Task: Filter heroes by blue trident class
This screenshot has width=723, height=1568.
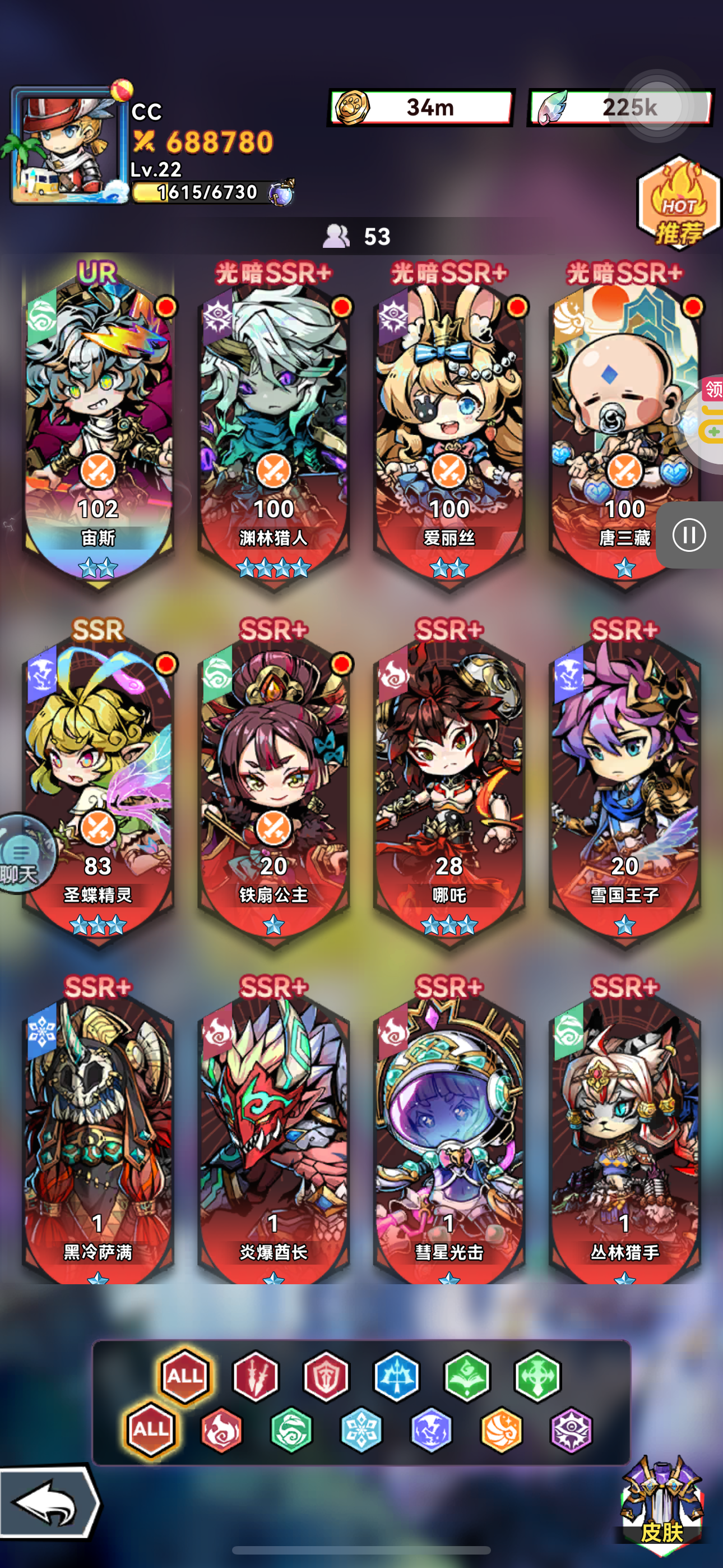Action: click(396, 1377)
